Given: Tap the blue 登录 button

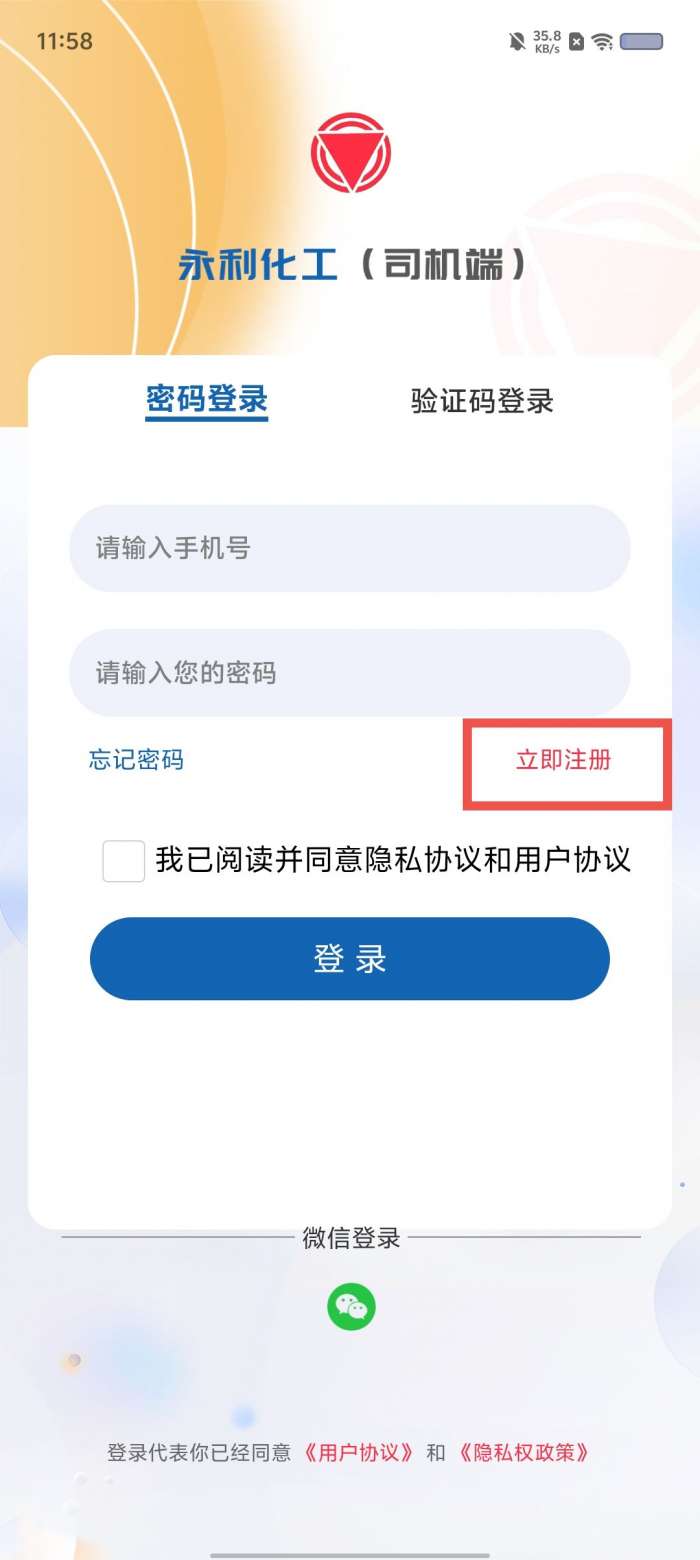Looking at the screenshot, I should tap(350, 959).
